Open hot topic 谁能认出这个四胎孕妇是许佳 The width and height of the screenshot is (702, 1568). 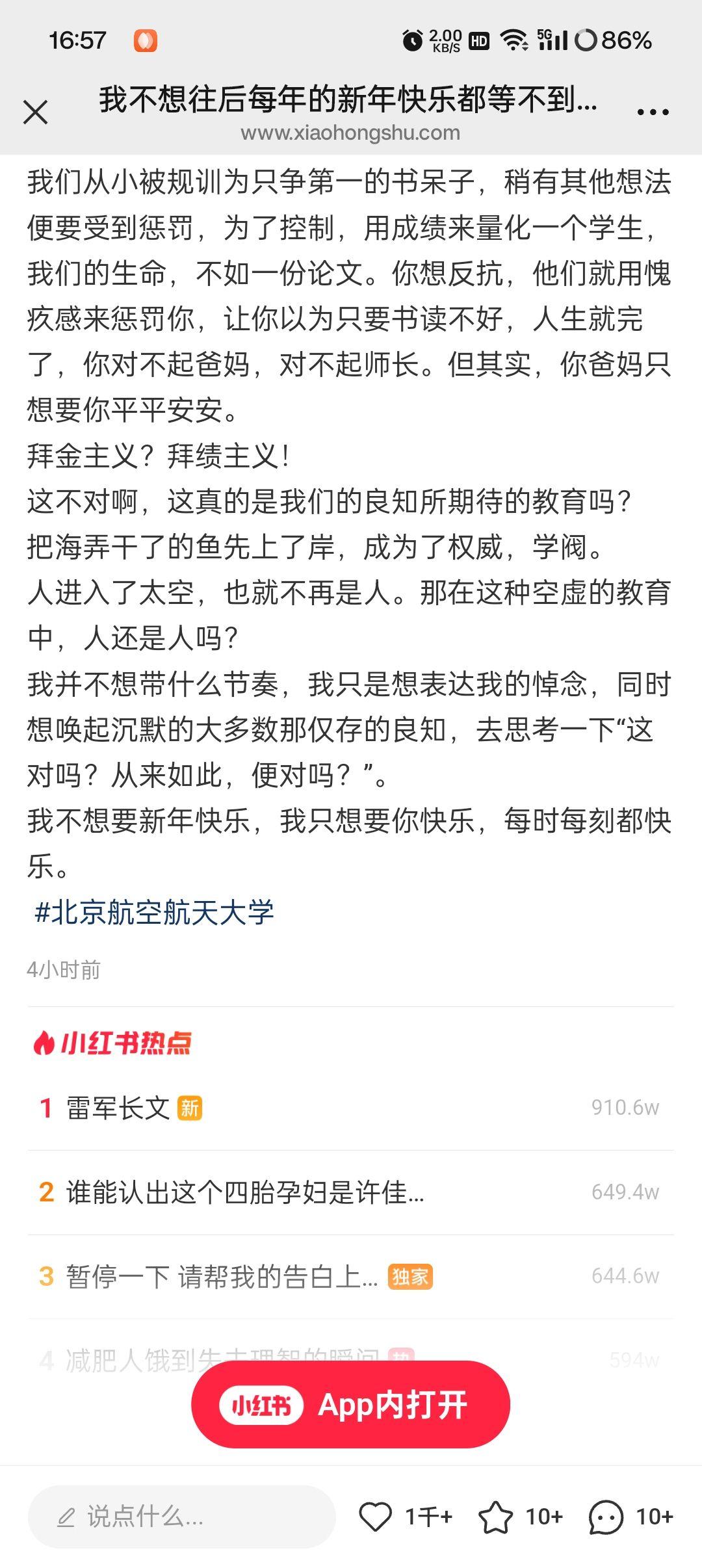click(x=350, y=1192)
